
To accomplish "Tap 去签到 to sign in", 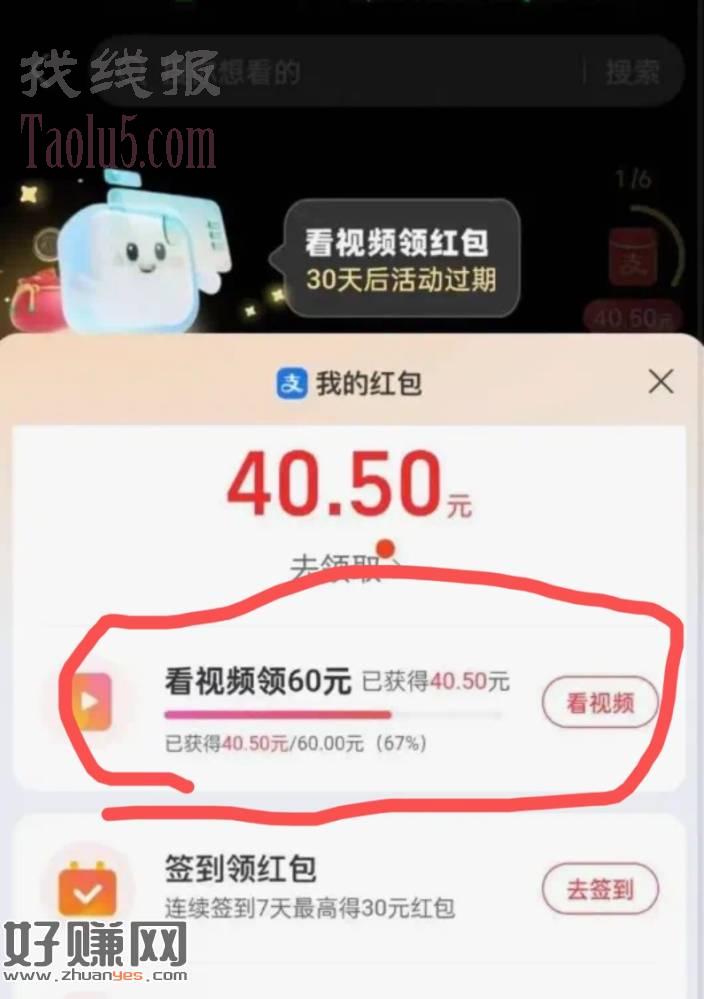I will click(x=601, y=888).
